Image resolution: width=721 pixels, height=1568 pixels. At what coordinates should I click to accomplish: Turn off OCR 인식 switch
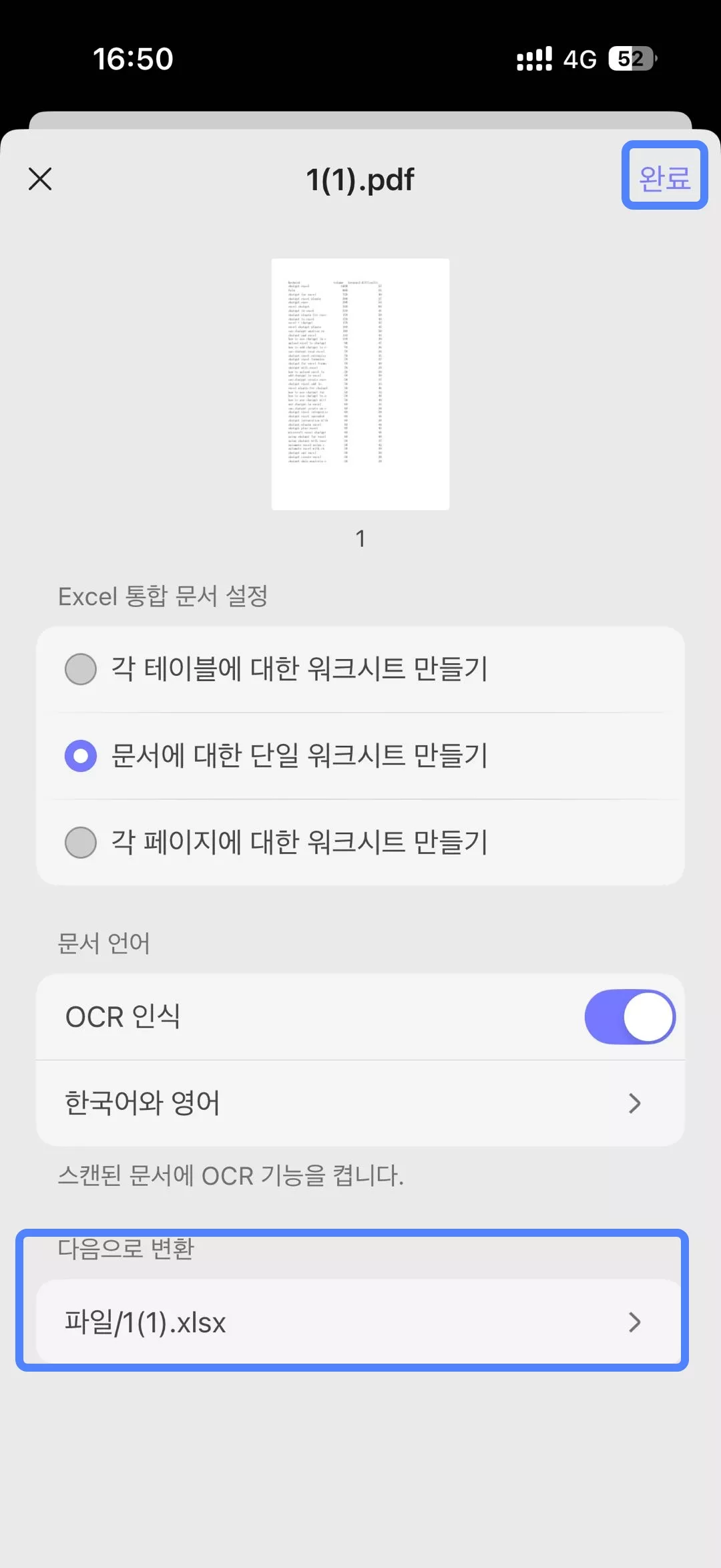tap(630, 1017)
